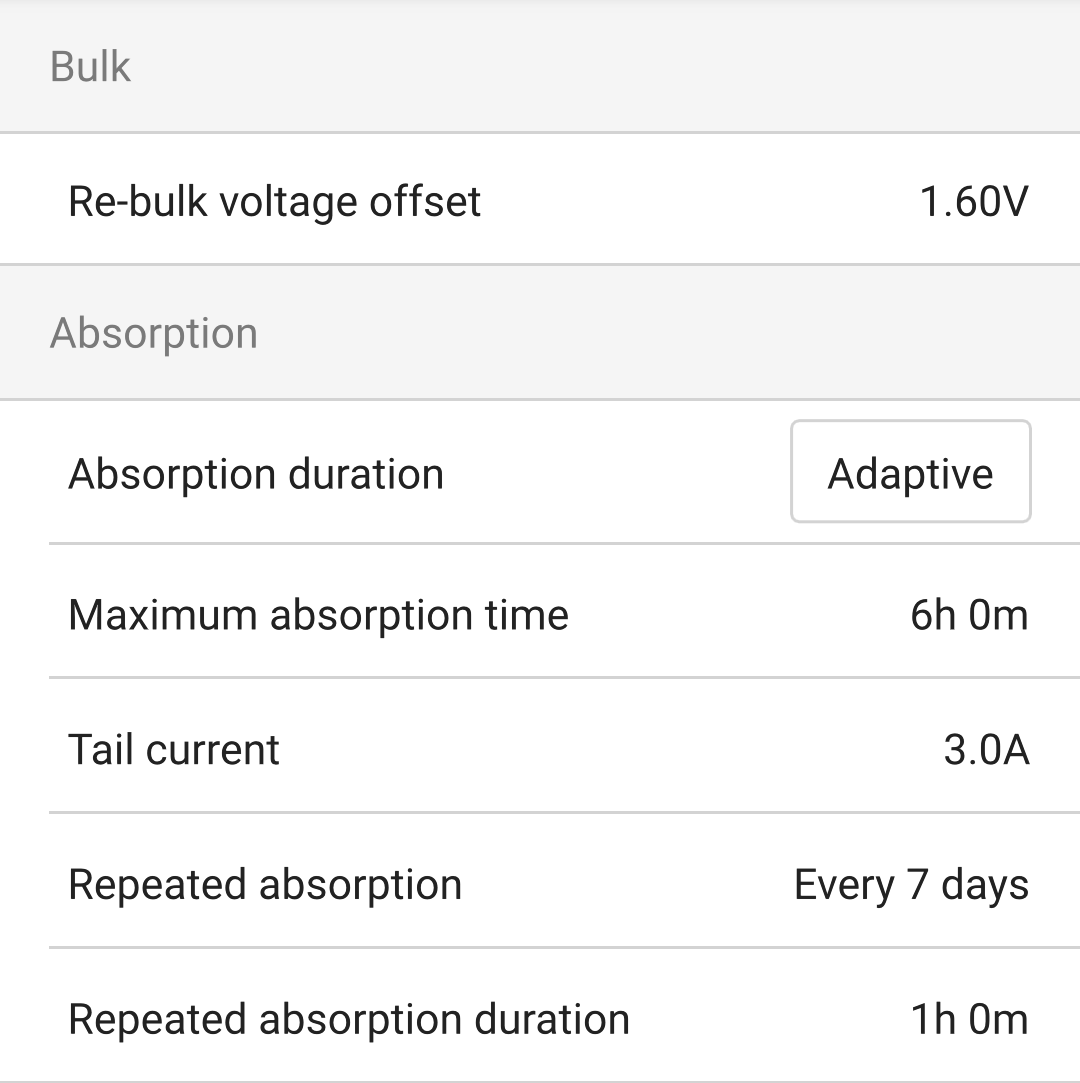Click the Repeated absorption label
1080x1083 pixels.
point(265,884)
